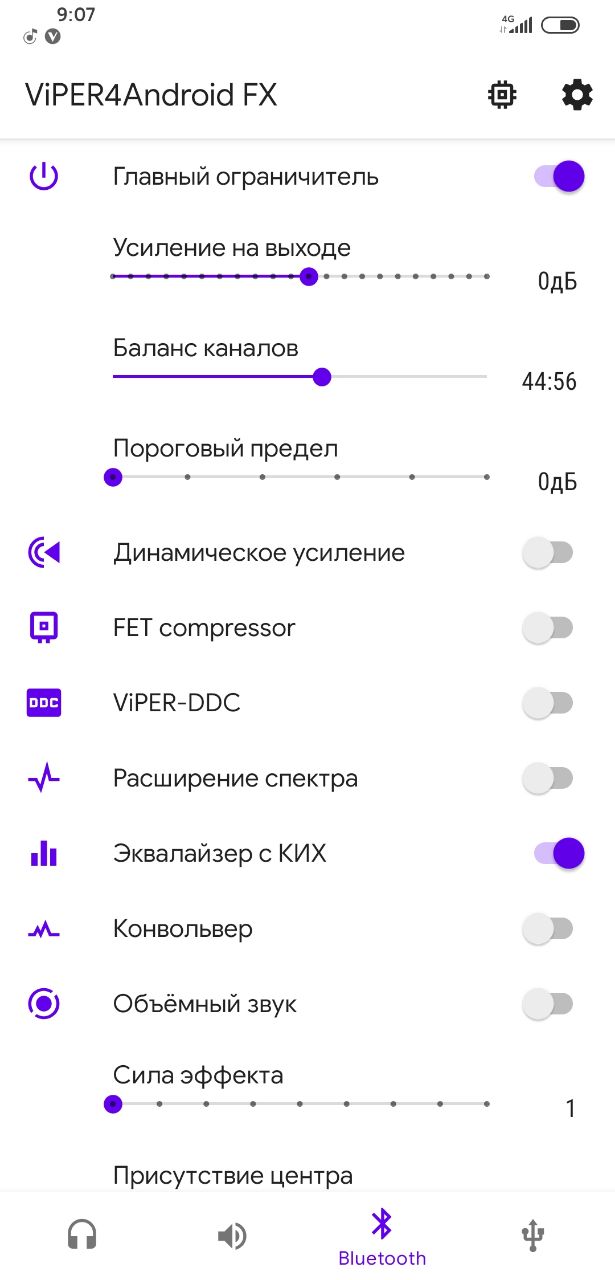Switch to the speaker tab
This screenshot has height=1280, width=615.
tap(231, 1236)
